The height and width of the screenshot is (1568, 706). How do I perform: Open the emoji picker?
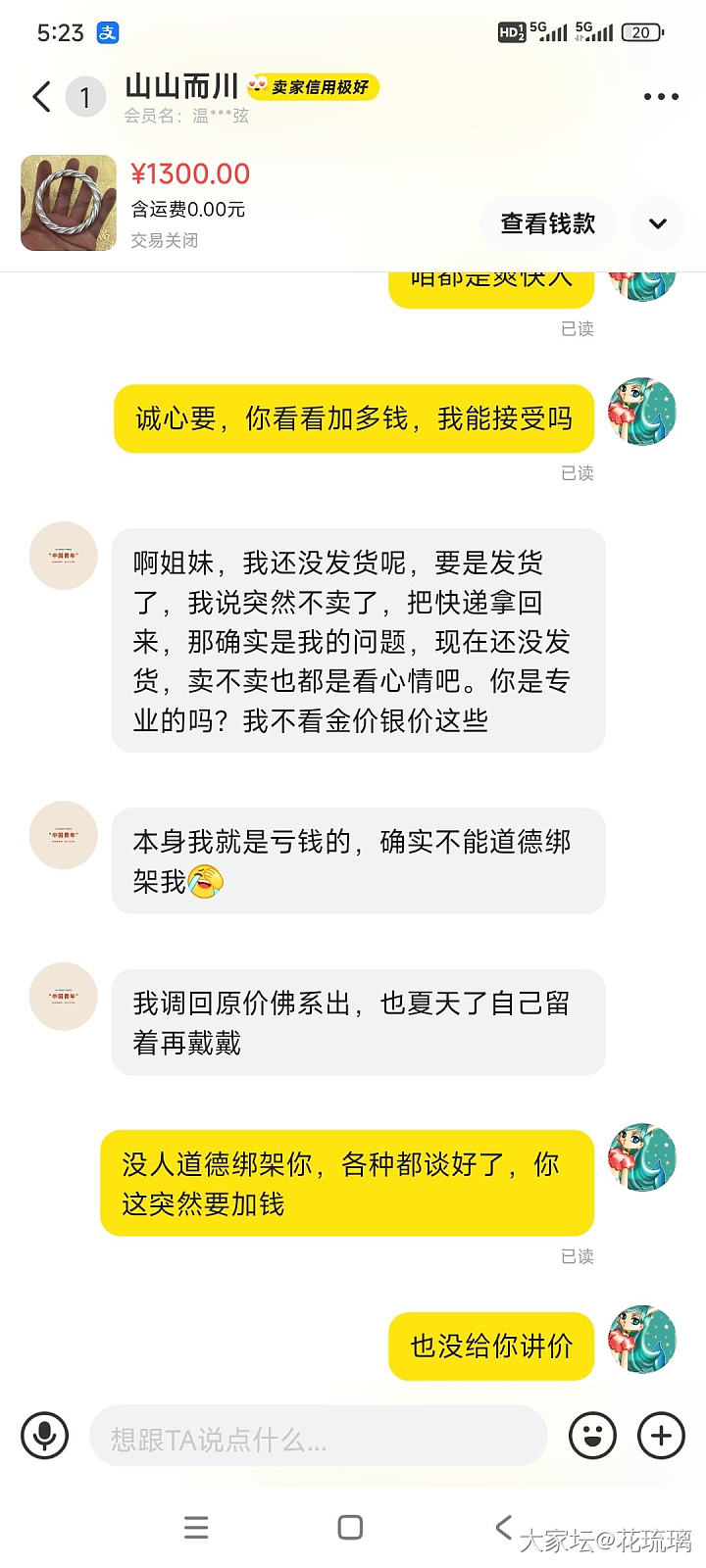click(593, 1437)
